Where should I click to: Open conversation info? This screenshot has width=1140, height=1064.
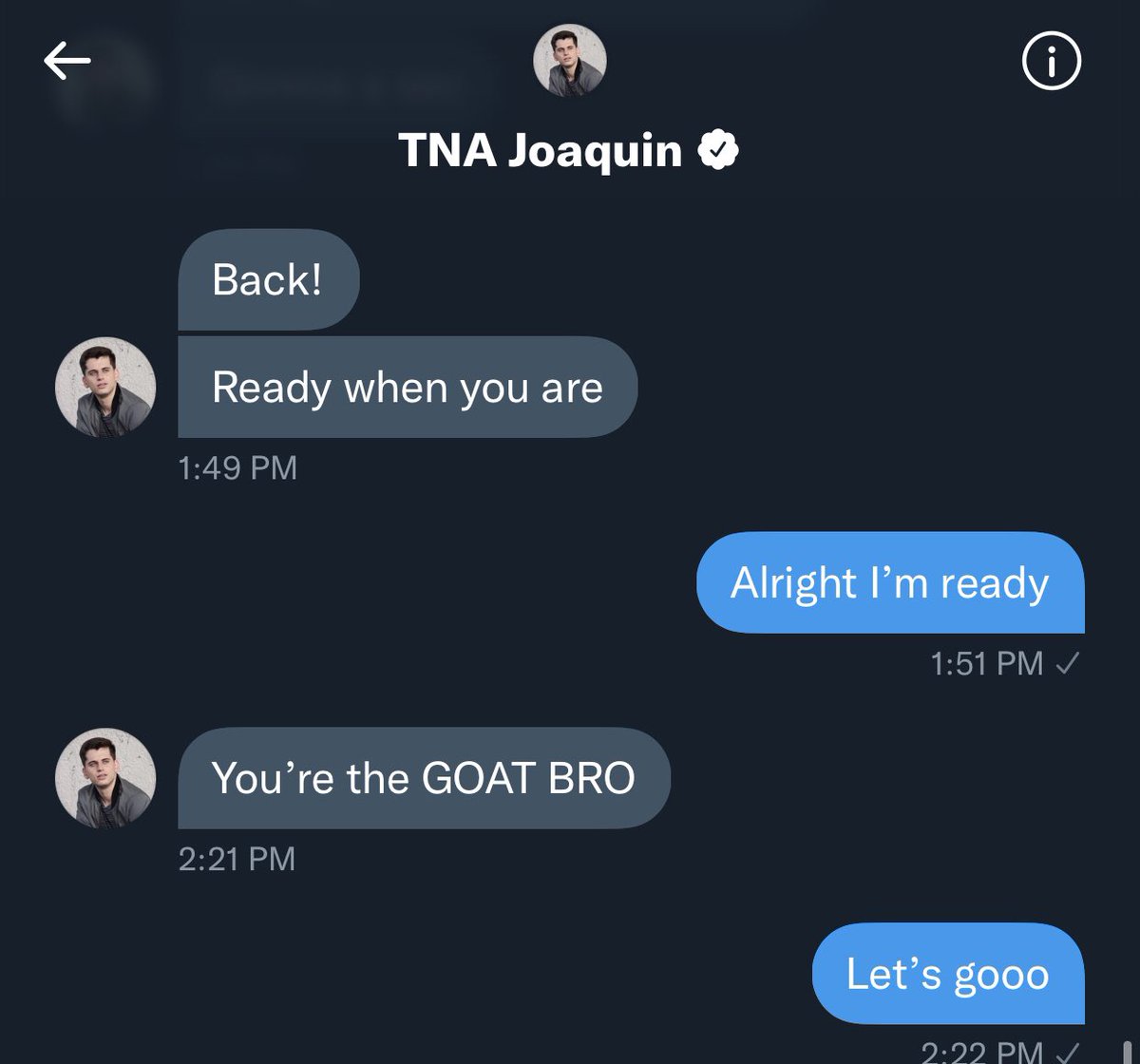[x=1051, y=63]
